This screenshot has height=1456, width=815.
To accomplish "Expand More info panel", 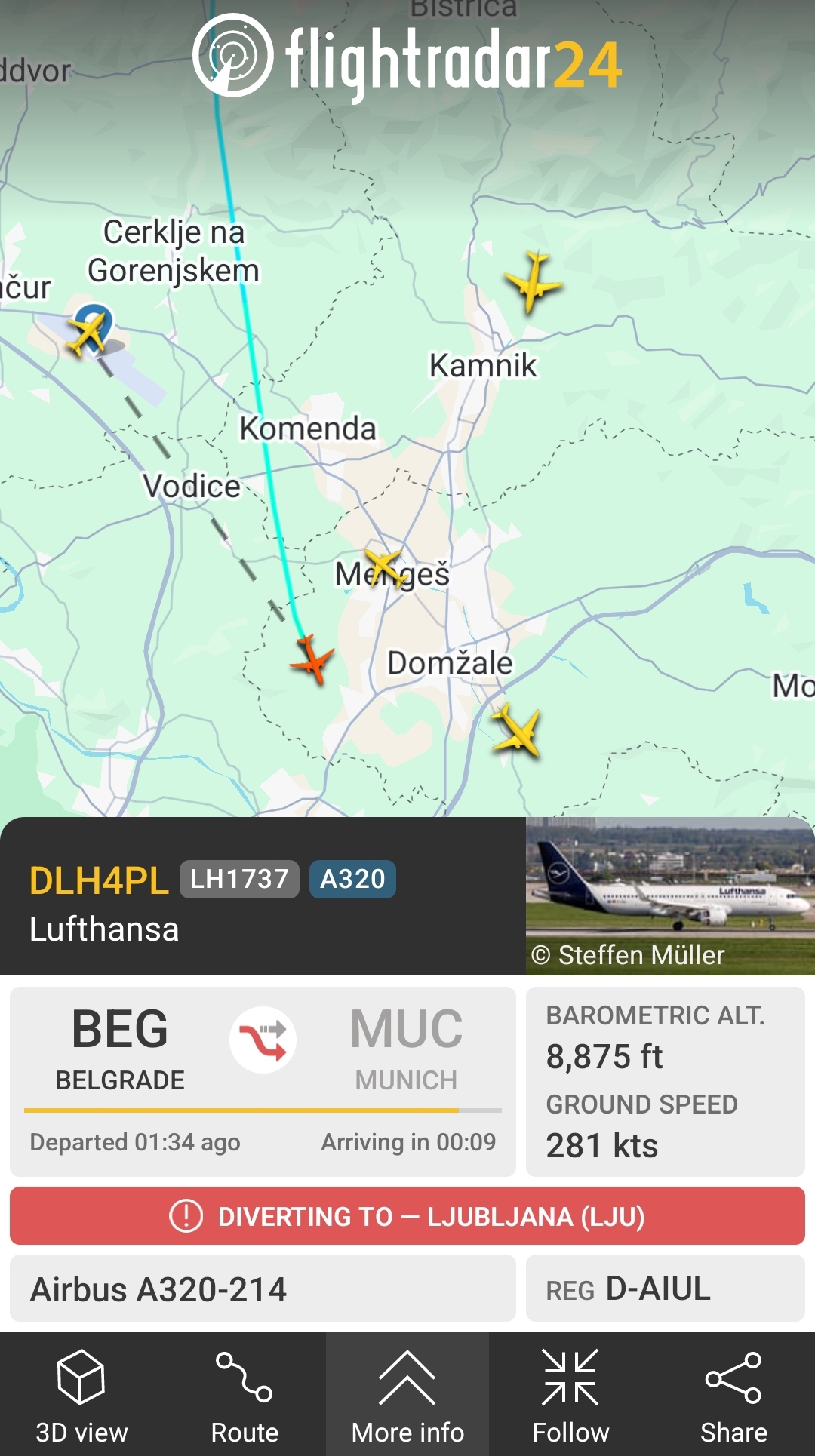I will point(407,1394).
